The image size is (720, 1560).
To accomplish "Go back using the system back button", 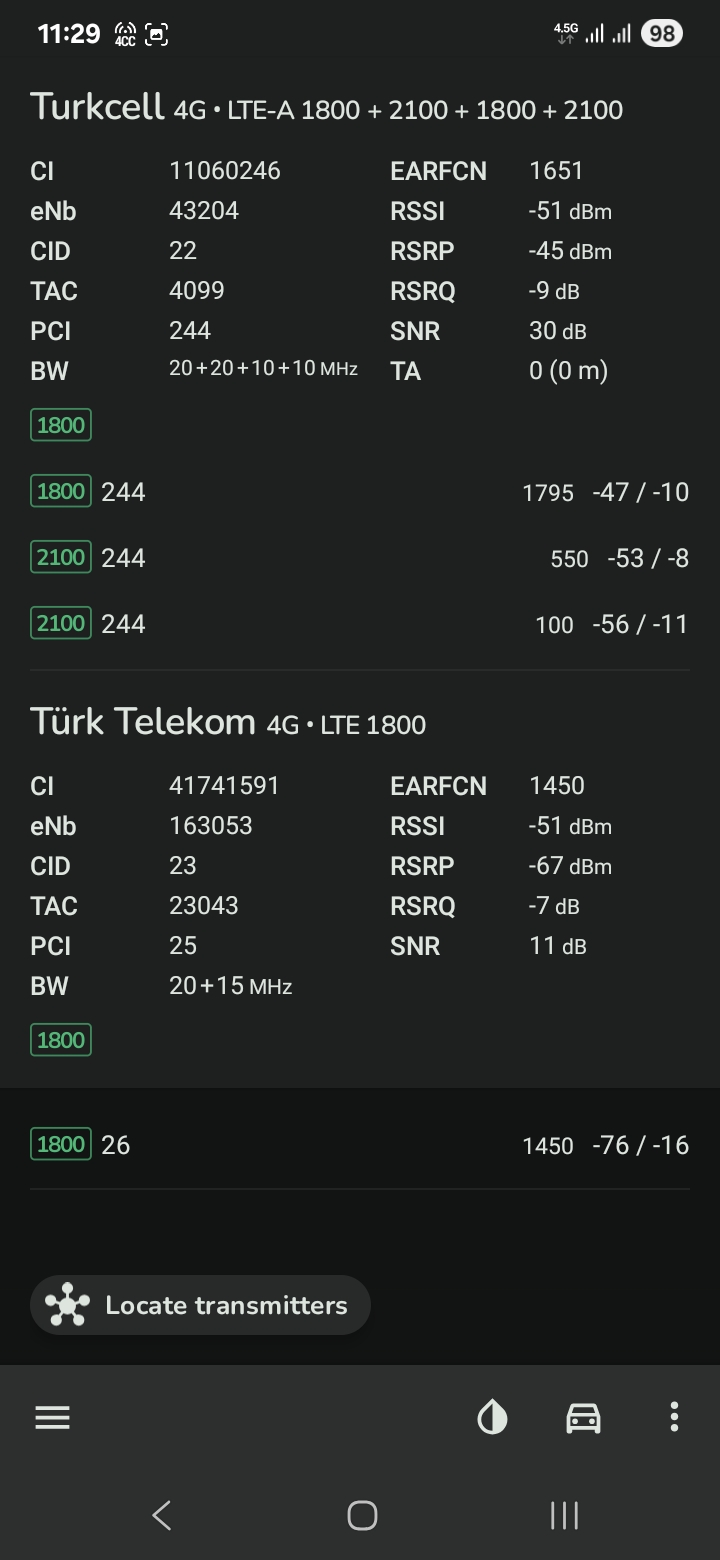I will point(162,1515).
